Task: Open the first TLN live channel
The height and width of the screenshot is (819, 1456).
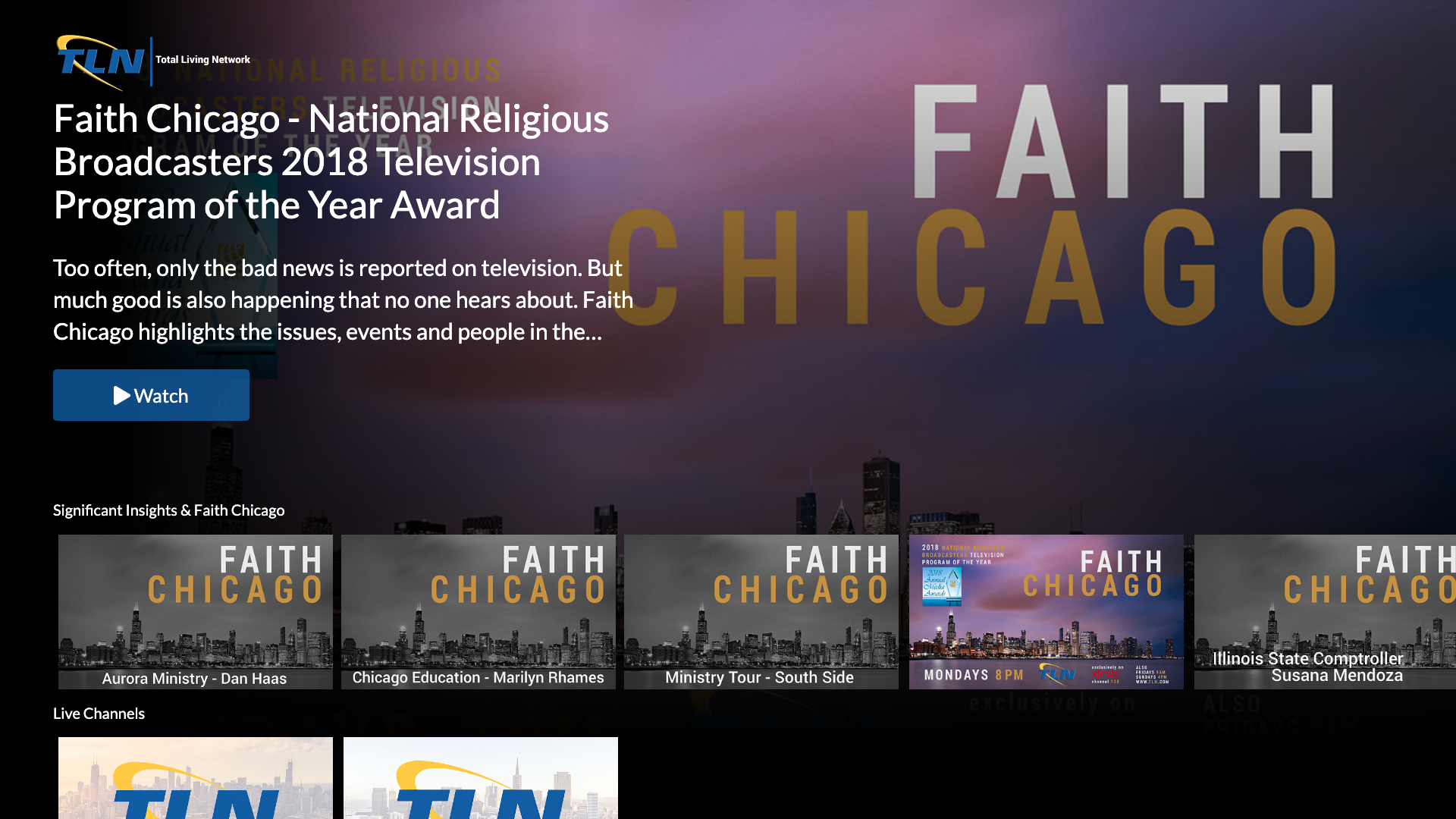Action: tap(195, 778)
